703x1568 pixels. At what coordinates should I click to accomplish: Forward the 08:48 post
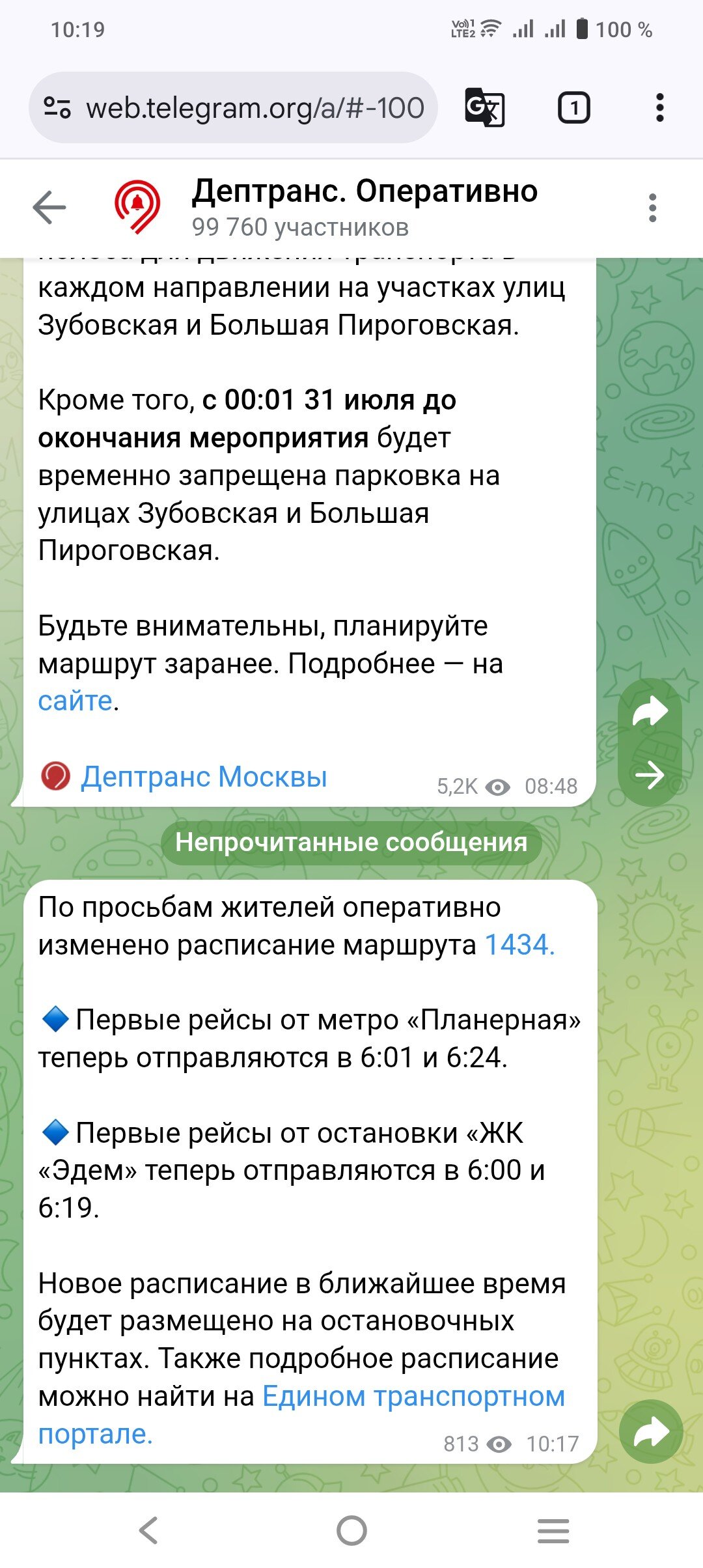point(650,711)
